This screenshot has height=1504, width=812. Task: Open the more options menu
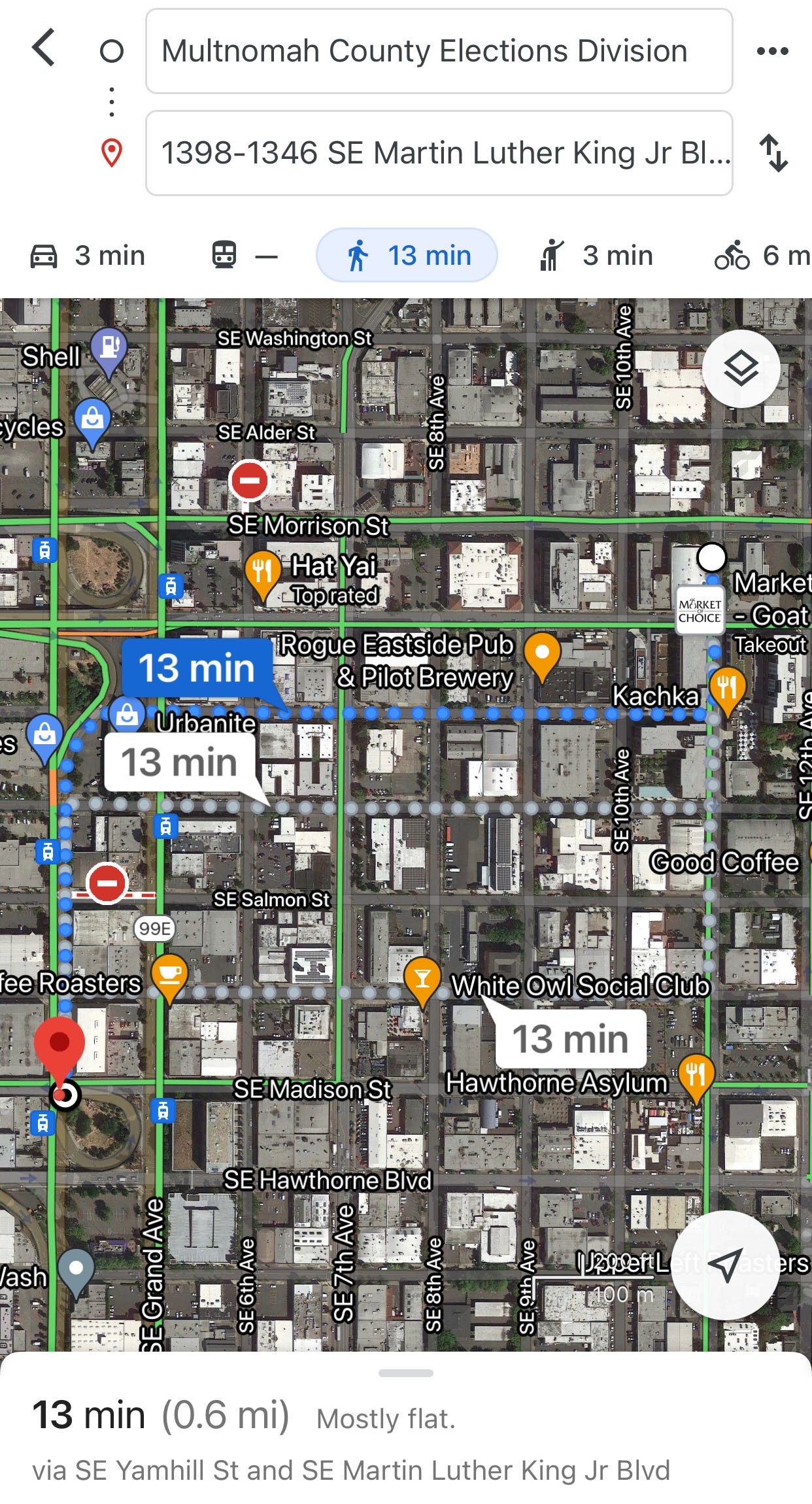tap(772, 51)
